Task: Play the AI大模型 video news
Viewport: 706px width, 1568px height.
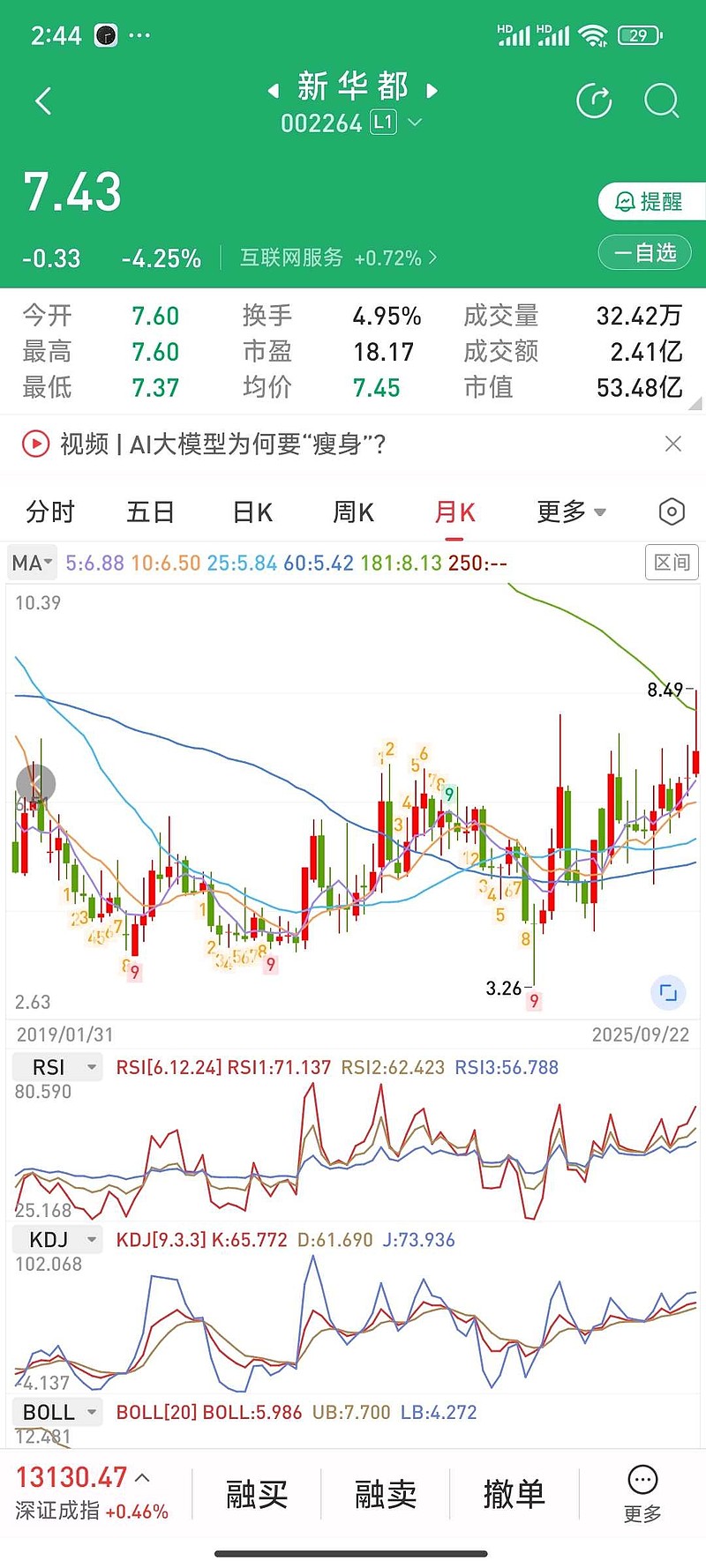Action: tap(221, 444)
